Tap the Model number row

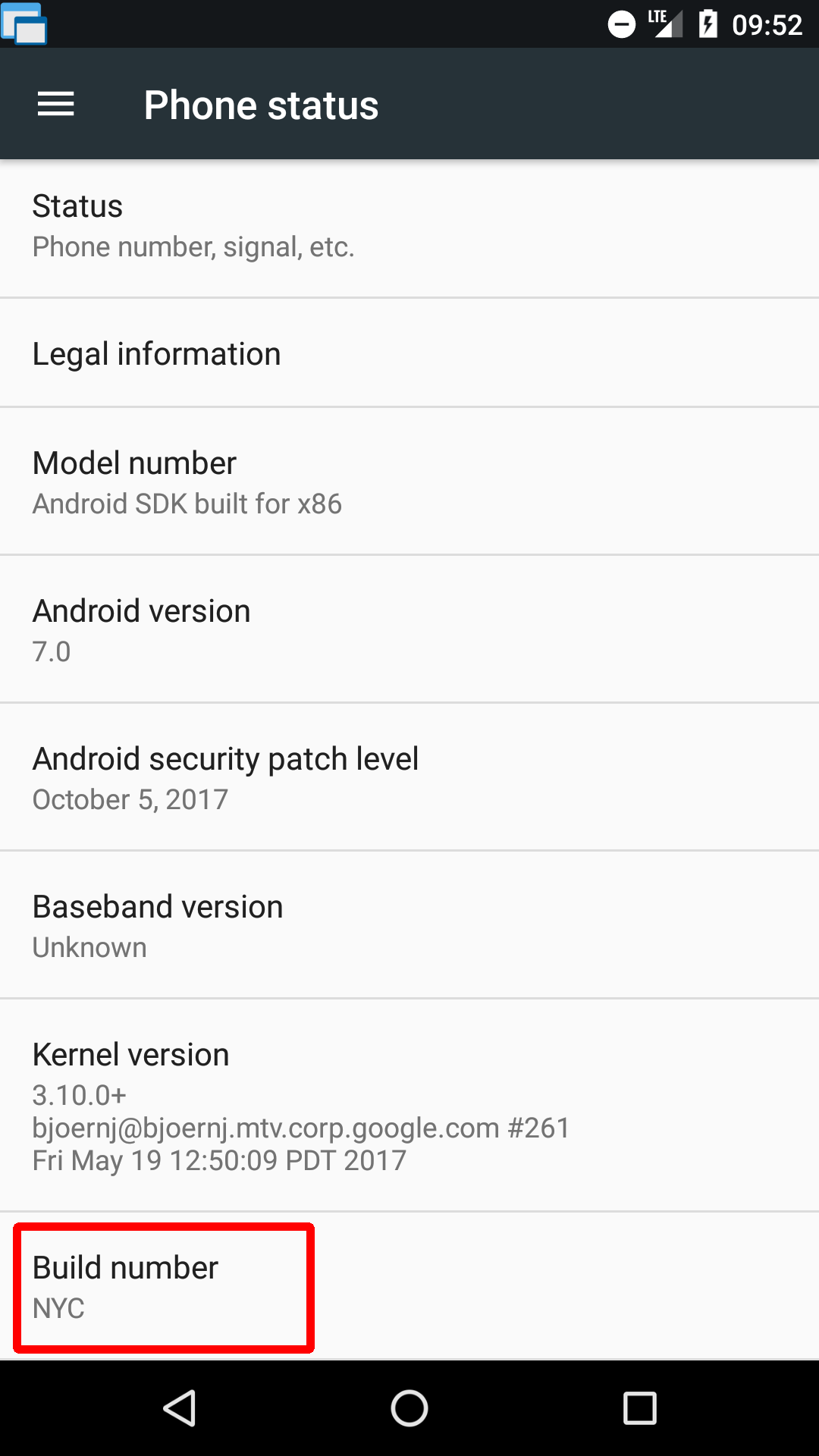(x=409, y=482)
